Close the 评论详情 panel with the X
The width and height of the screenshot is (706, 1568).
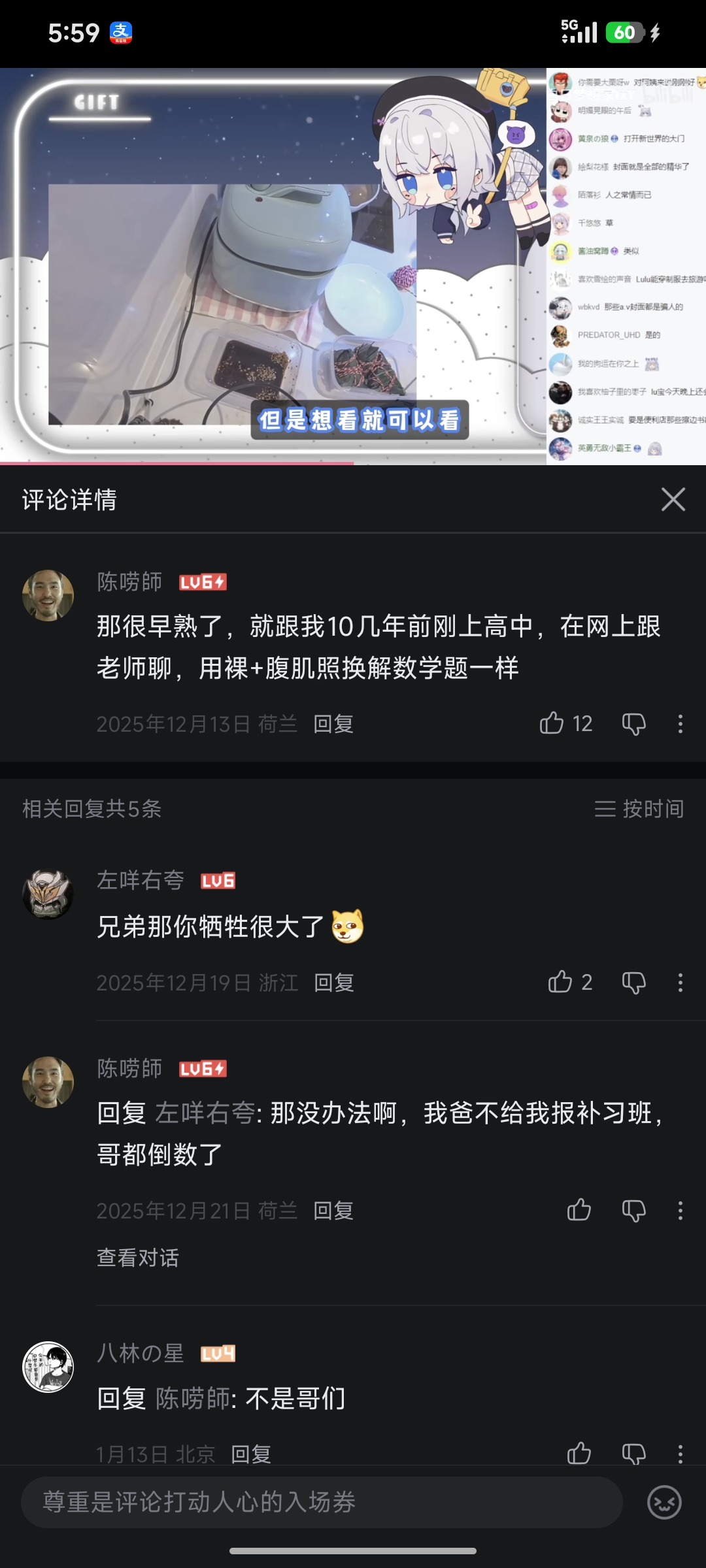pyautogui.click(x=672, y=500)
